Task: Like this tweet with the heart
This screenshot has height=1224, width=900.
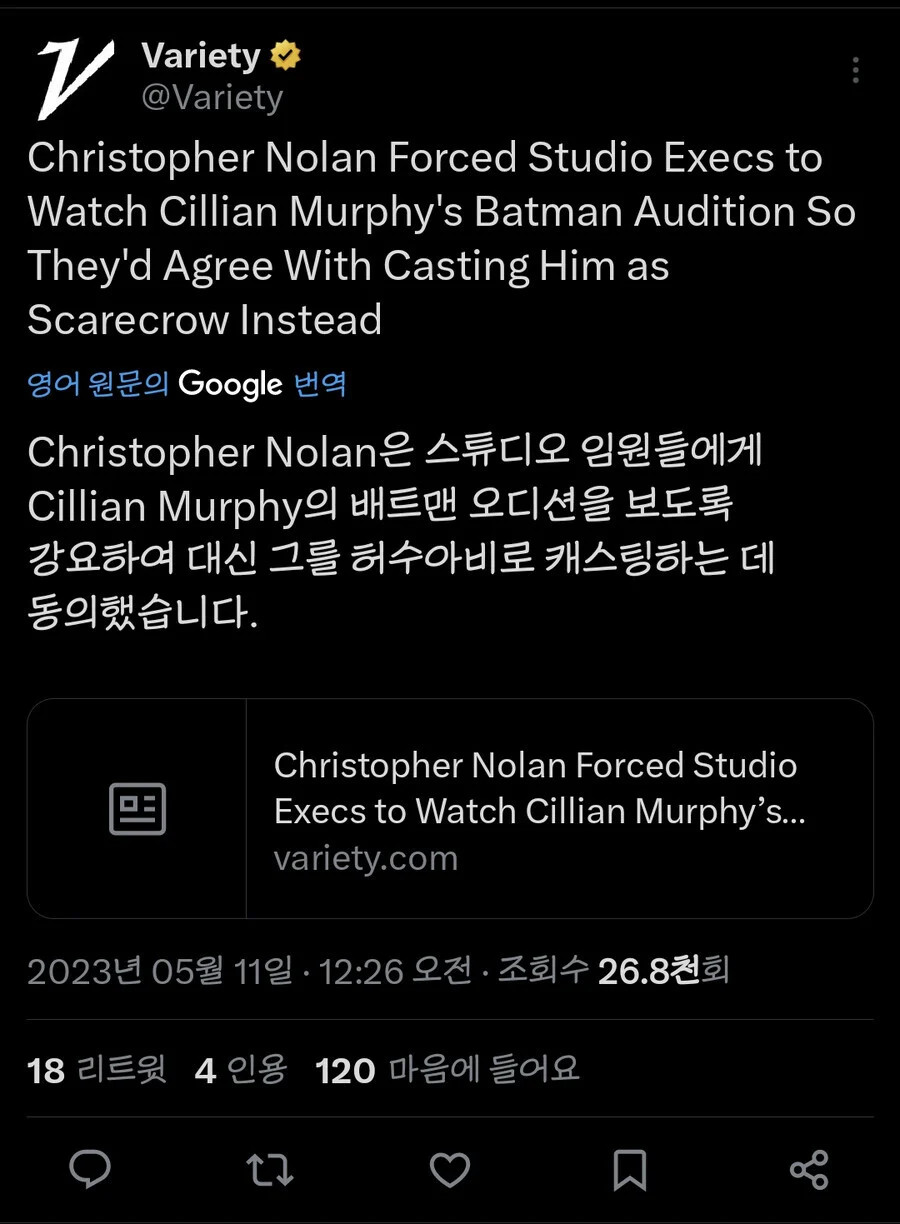Action: coord(450,1169)
